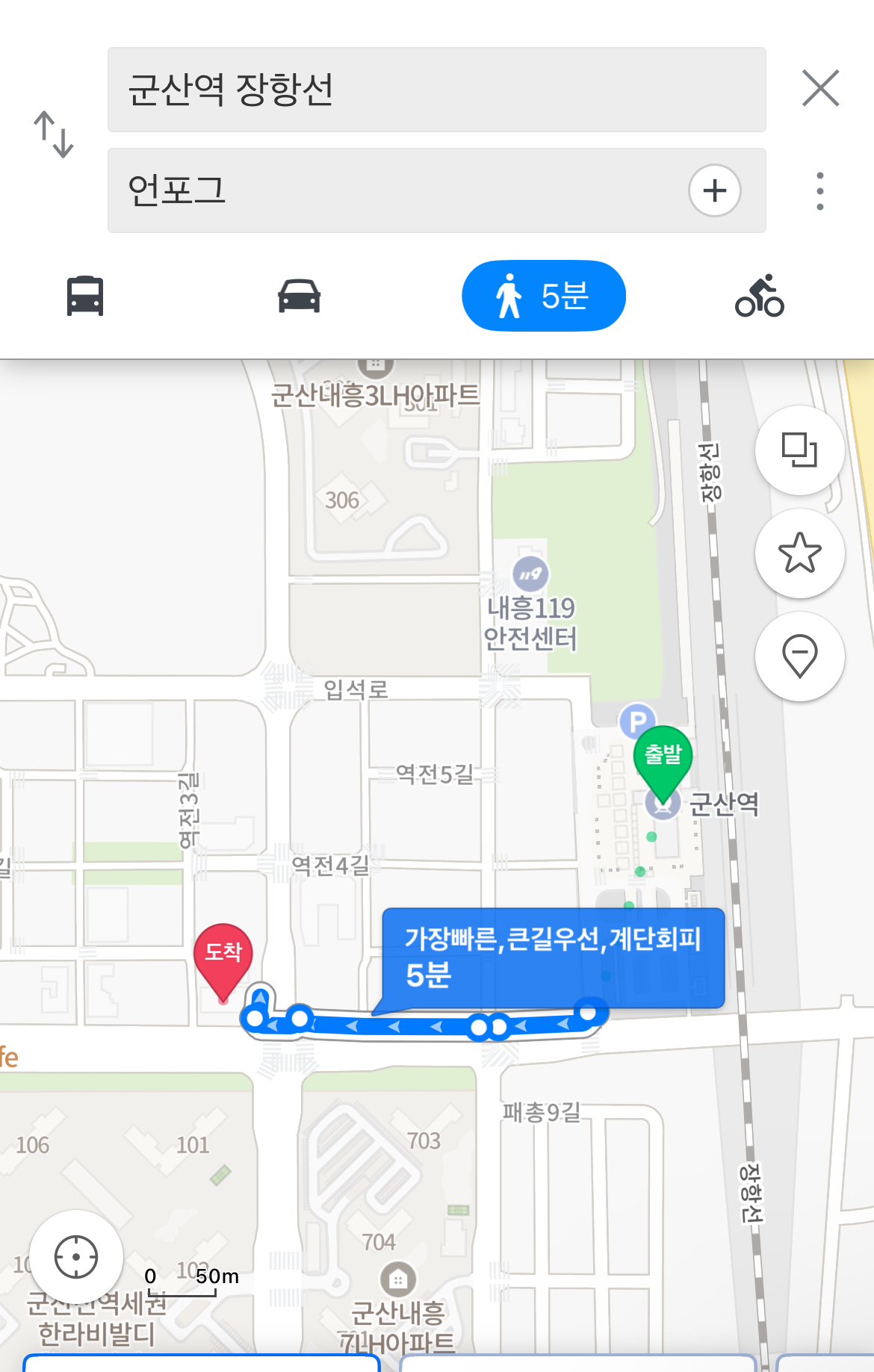Screen dimensions: 874x1372
Task: Open favorites with the star button
Action: (x=799, y=553)
